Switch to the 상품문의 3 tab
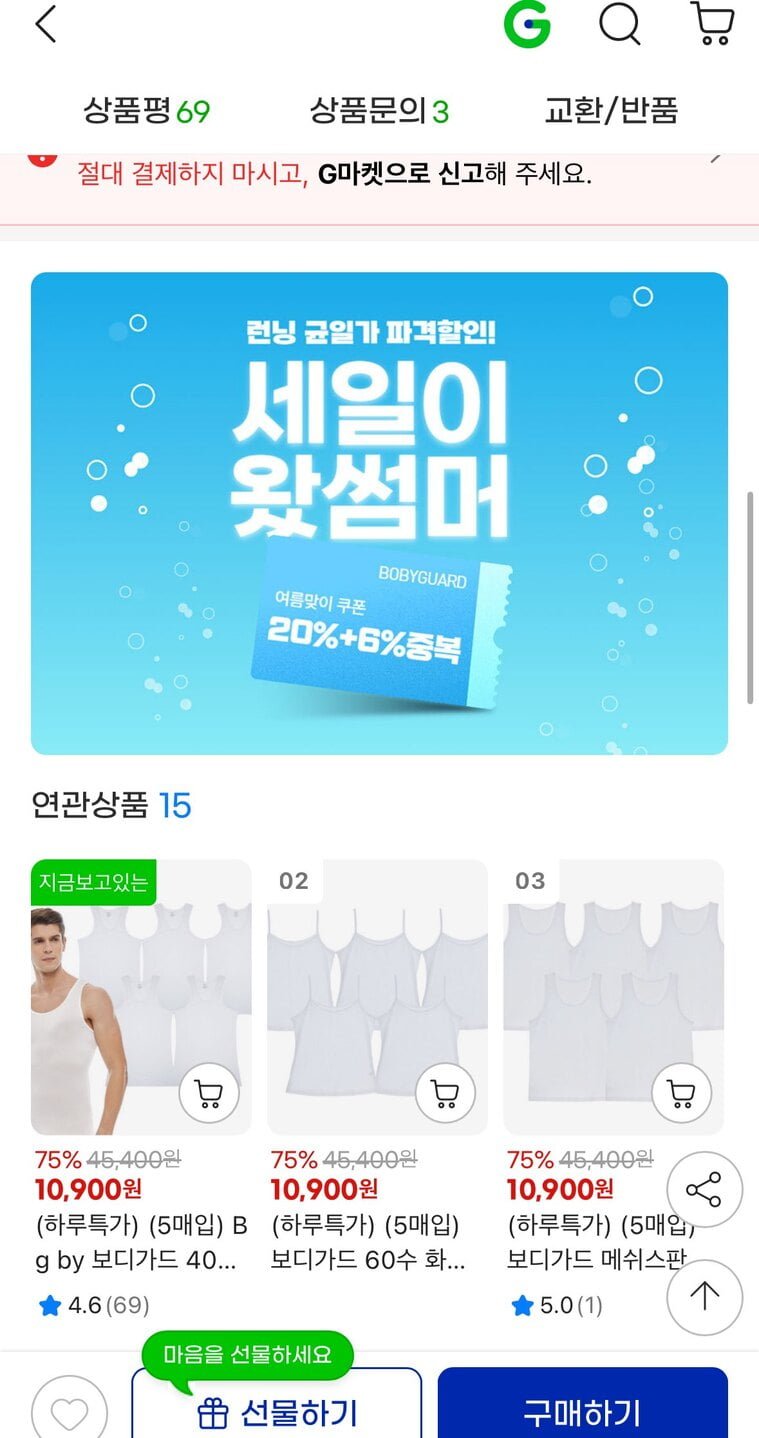The image size is (759, 1438). [x=379, y=110]
